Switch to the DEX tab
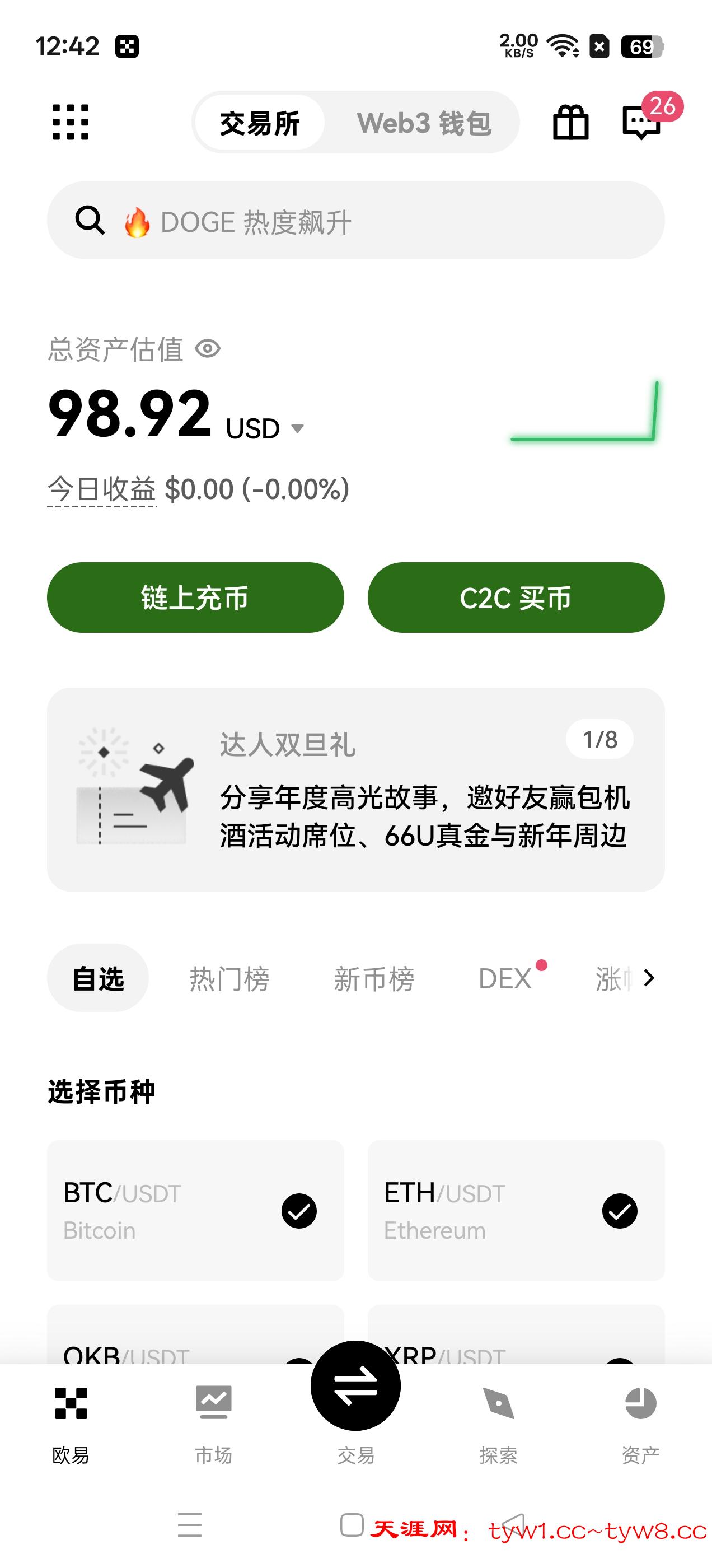Screen dimensions: 712x1568 [x=505, y=979]
